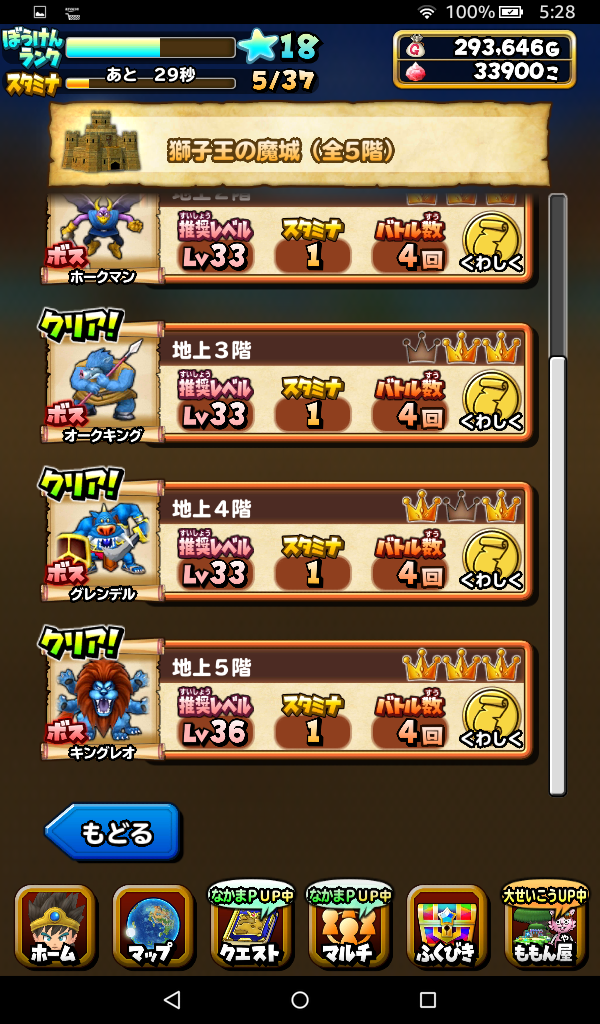The width and height of the screenshot is (600, 1024).
Task: View くわしく details for ホークマン floor
Action: point(492,242)
